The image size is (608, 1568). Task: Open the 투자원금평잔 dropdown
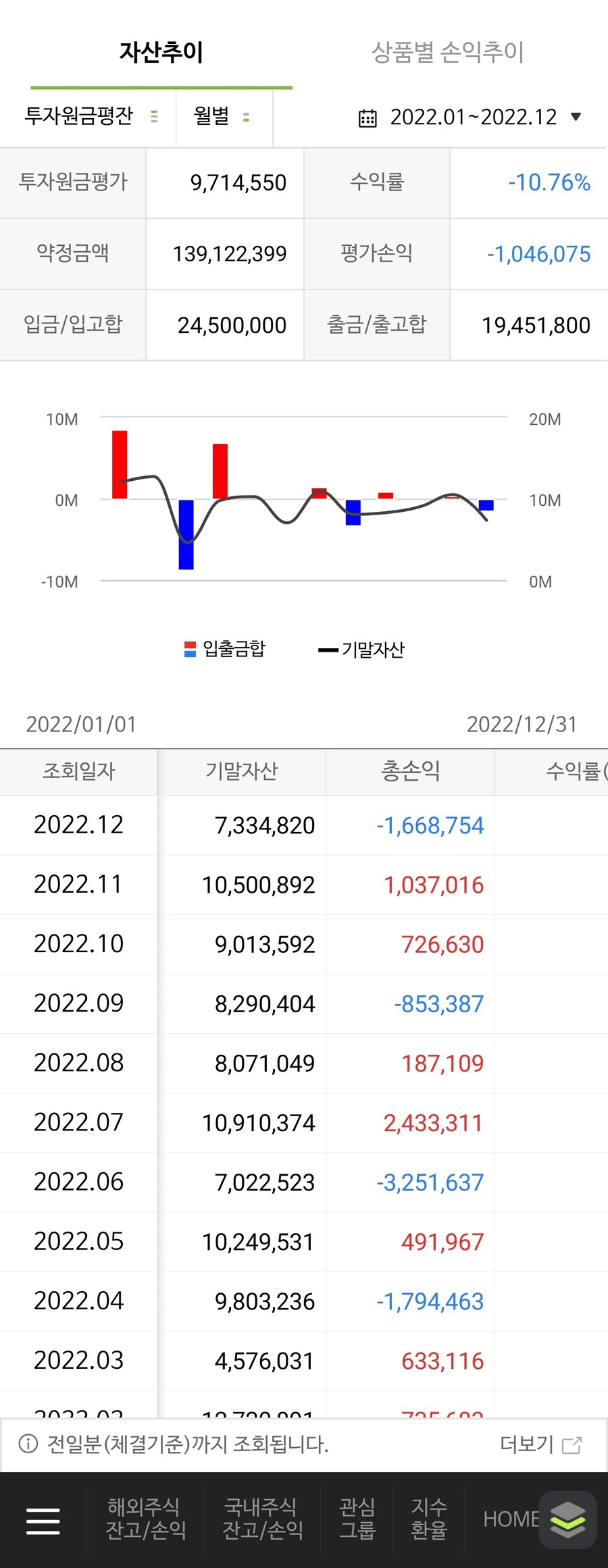coord(90,116)
